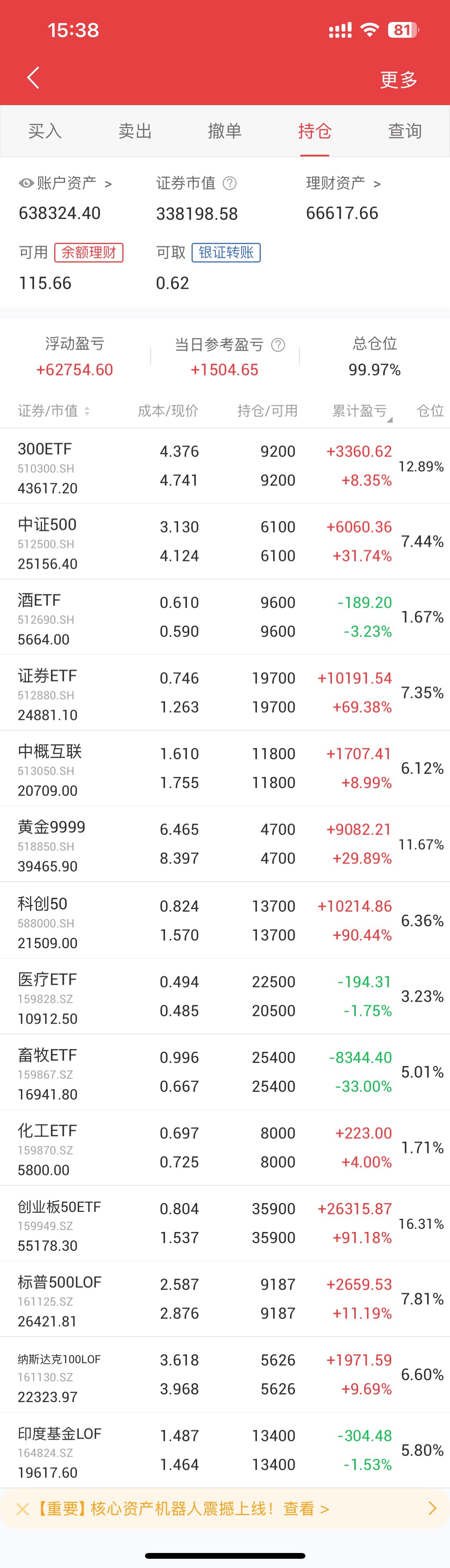Open the 纳斯达克100LOF holding
The image size is (450, 1568).
[x=225, y=1374]
